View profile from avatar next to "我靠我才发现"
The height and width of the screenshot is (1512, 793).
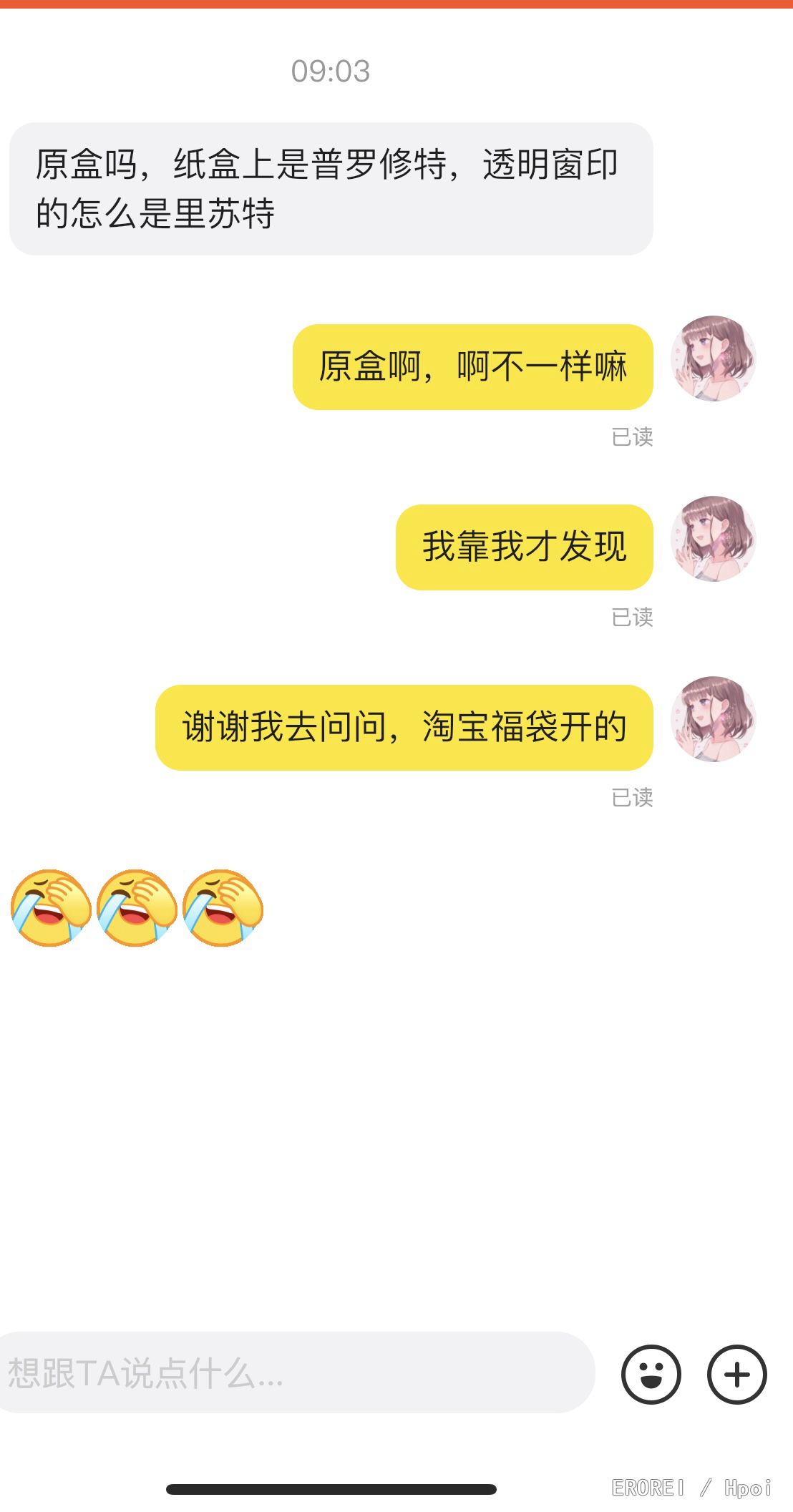click(x=713, y=539)
